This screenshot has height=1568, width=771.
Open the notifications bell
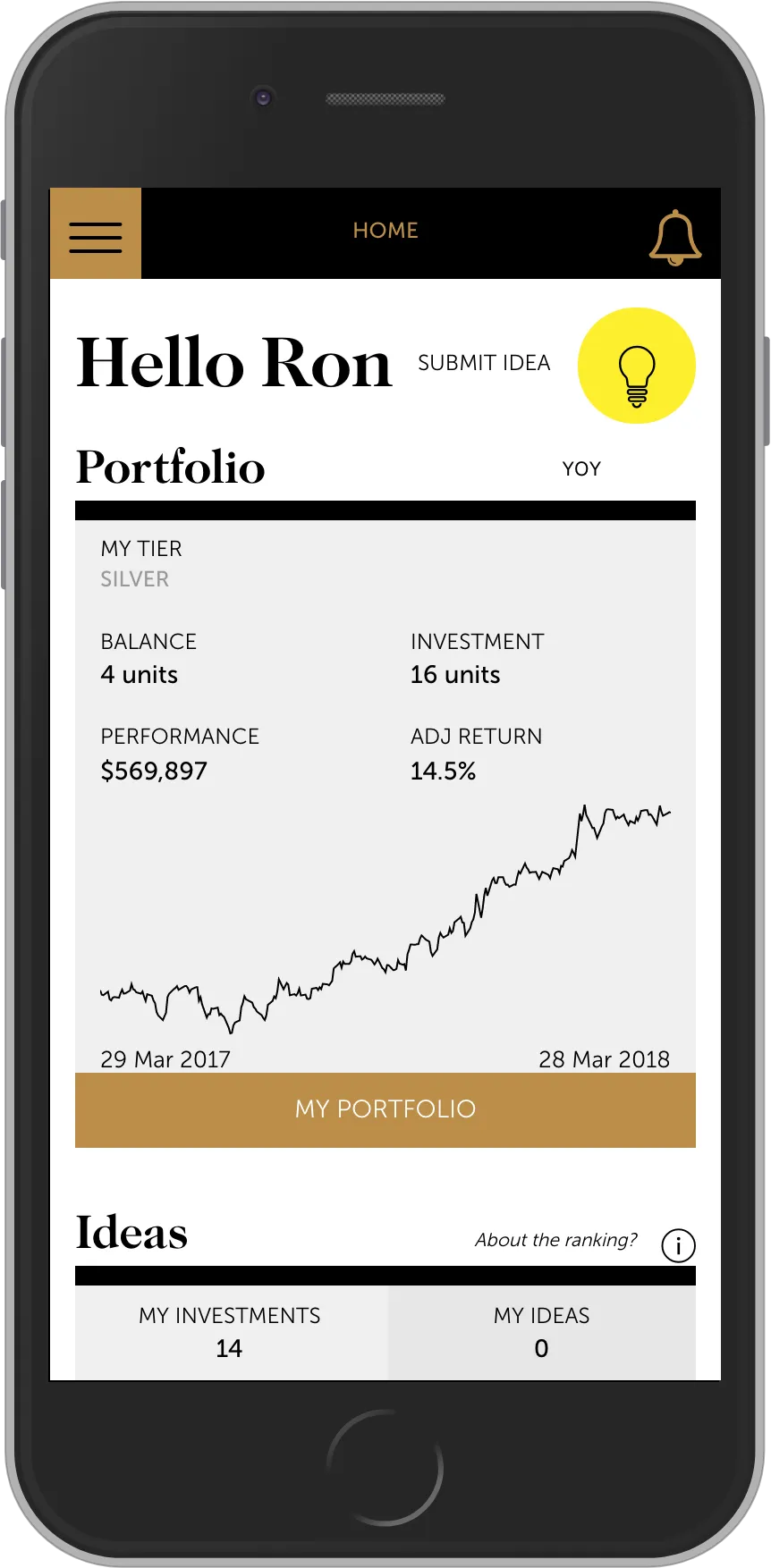pyautogui.click(x=674, y=237)
